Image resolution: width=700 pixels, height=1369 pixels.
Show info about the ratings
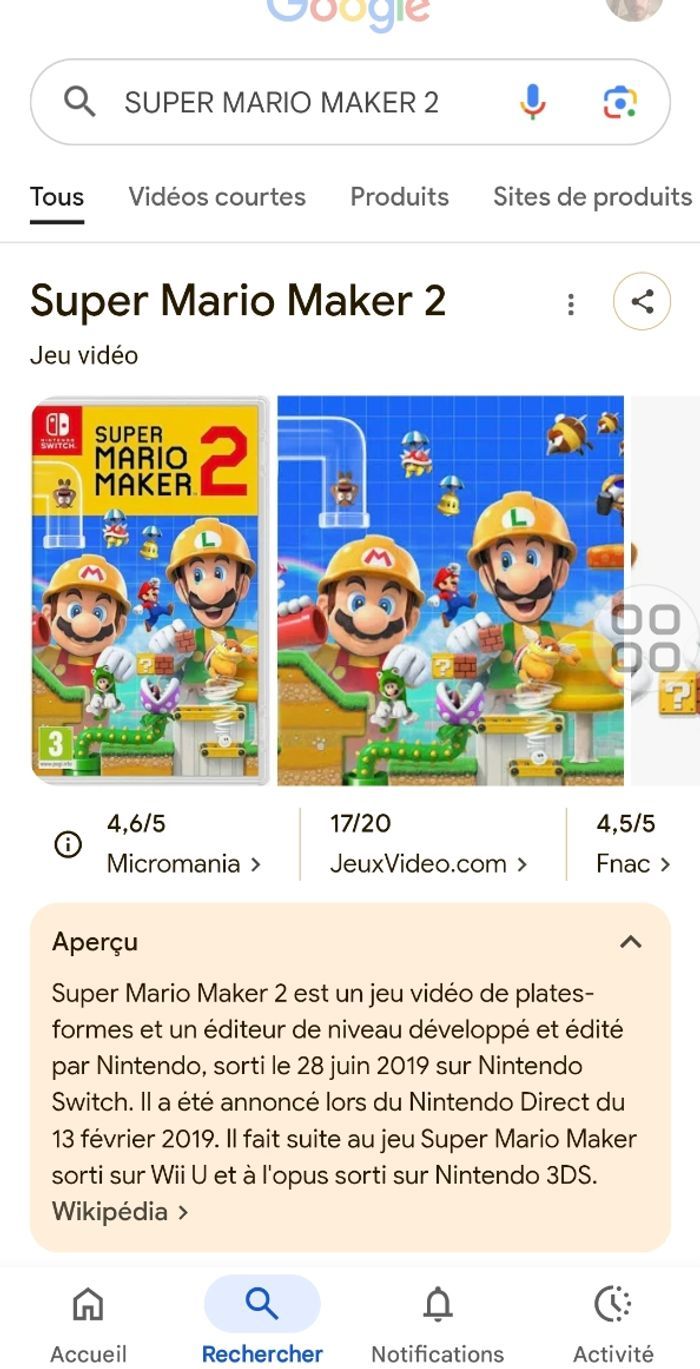pos(68,845)
